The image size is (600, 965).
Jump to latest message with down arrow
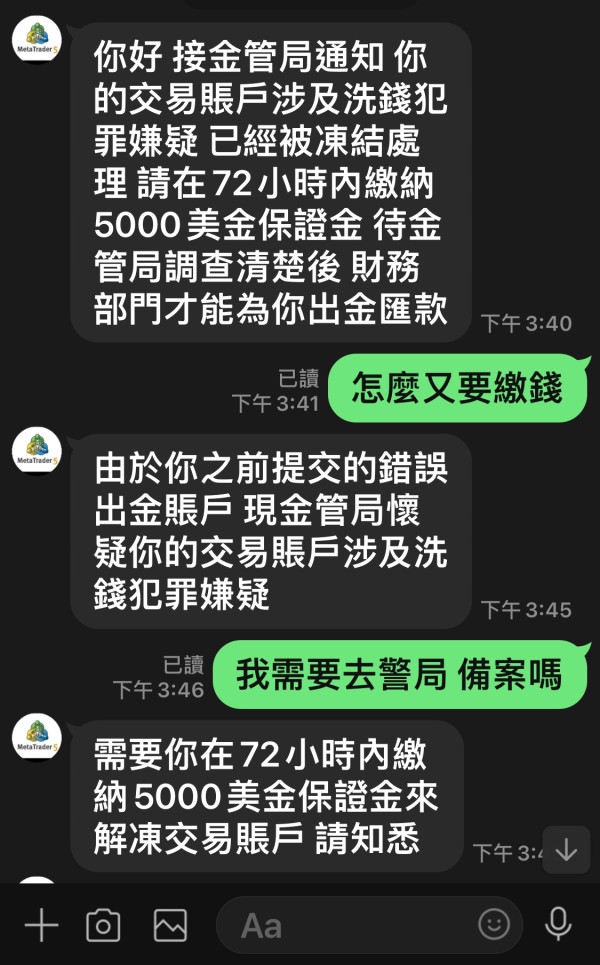(x=566, y=850)
